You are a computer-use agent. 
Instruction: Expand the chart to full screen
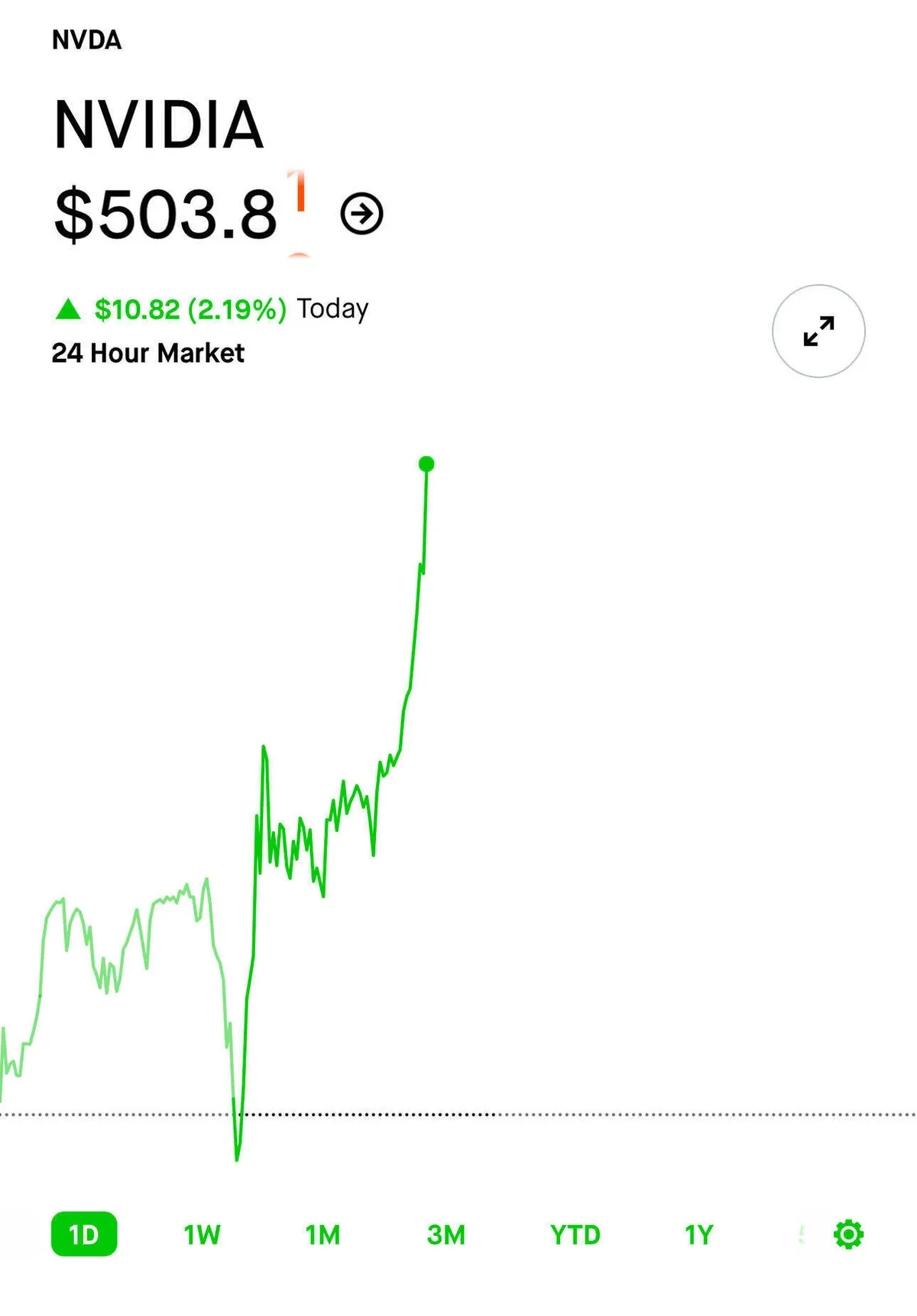(818, 331)
